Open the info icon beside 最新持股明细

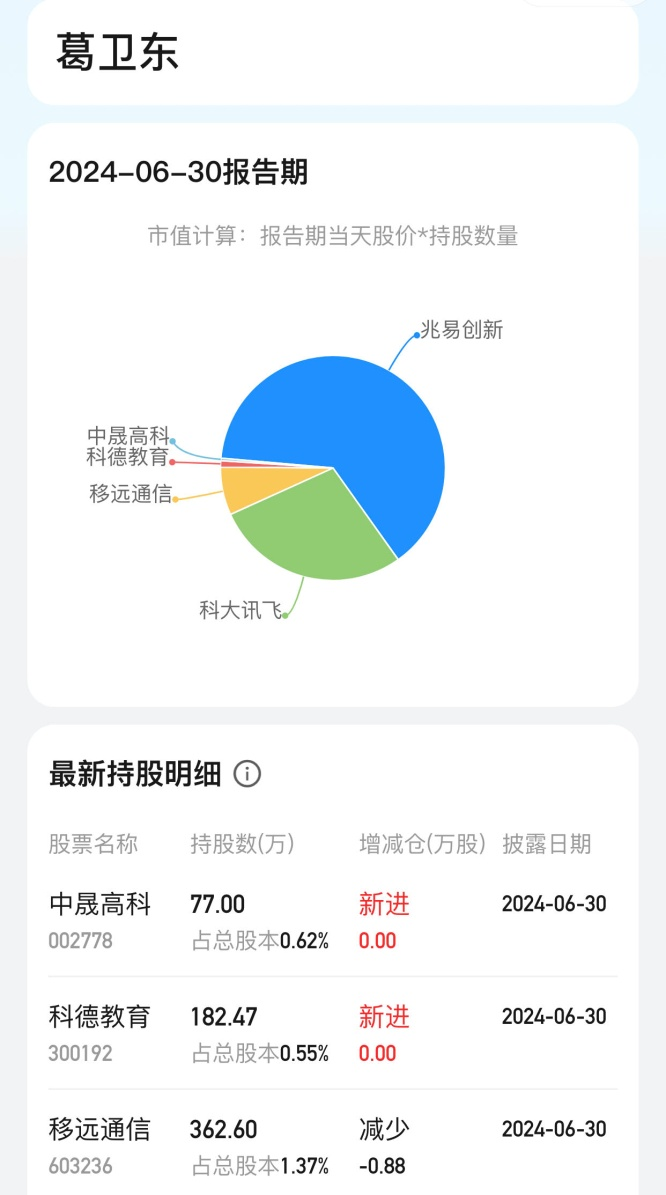[x=247, y=773]
